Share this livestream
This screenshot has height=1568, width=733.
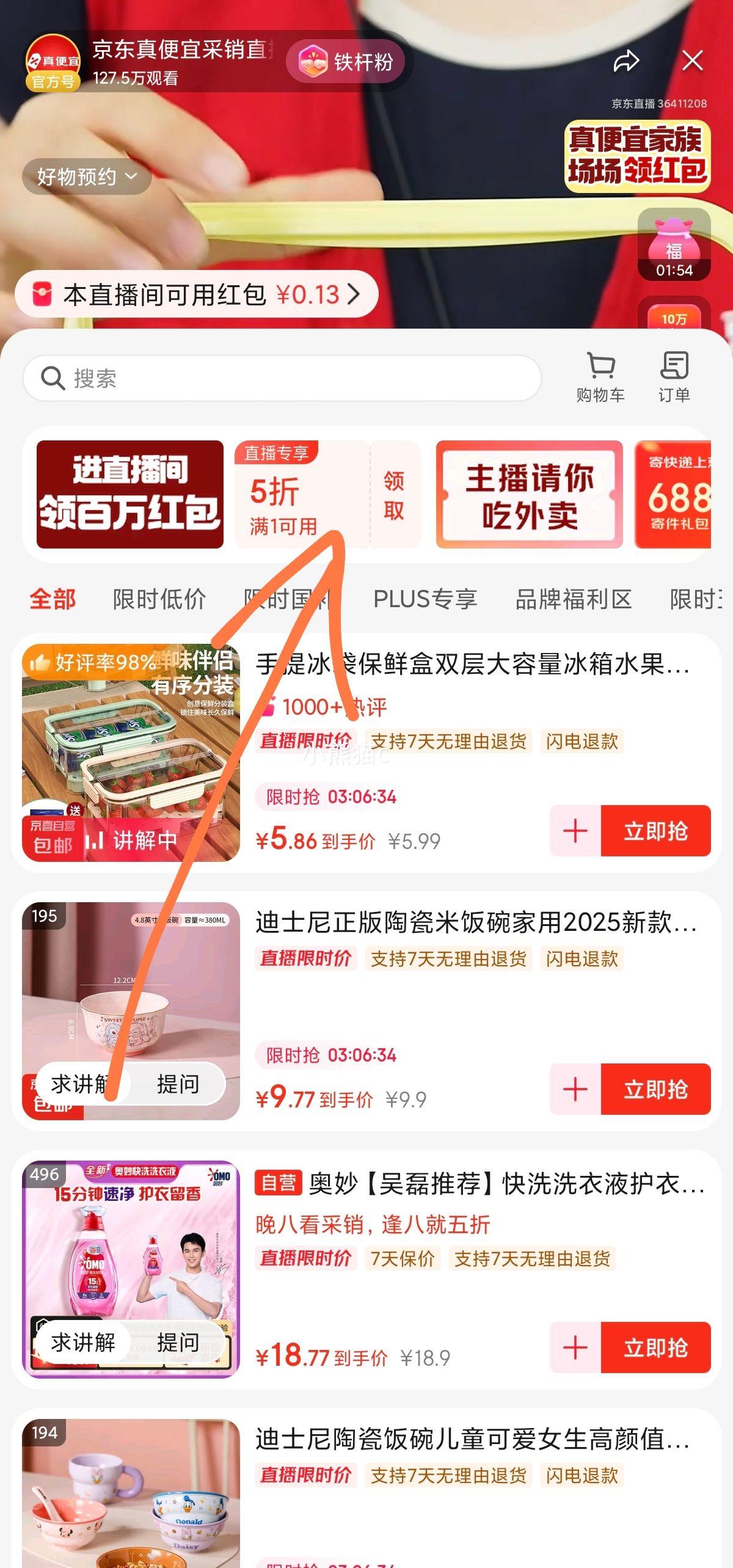(626, 61)
